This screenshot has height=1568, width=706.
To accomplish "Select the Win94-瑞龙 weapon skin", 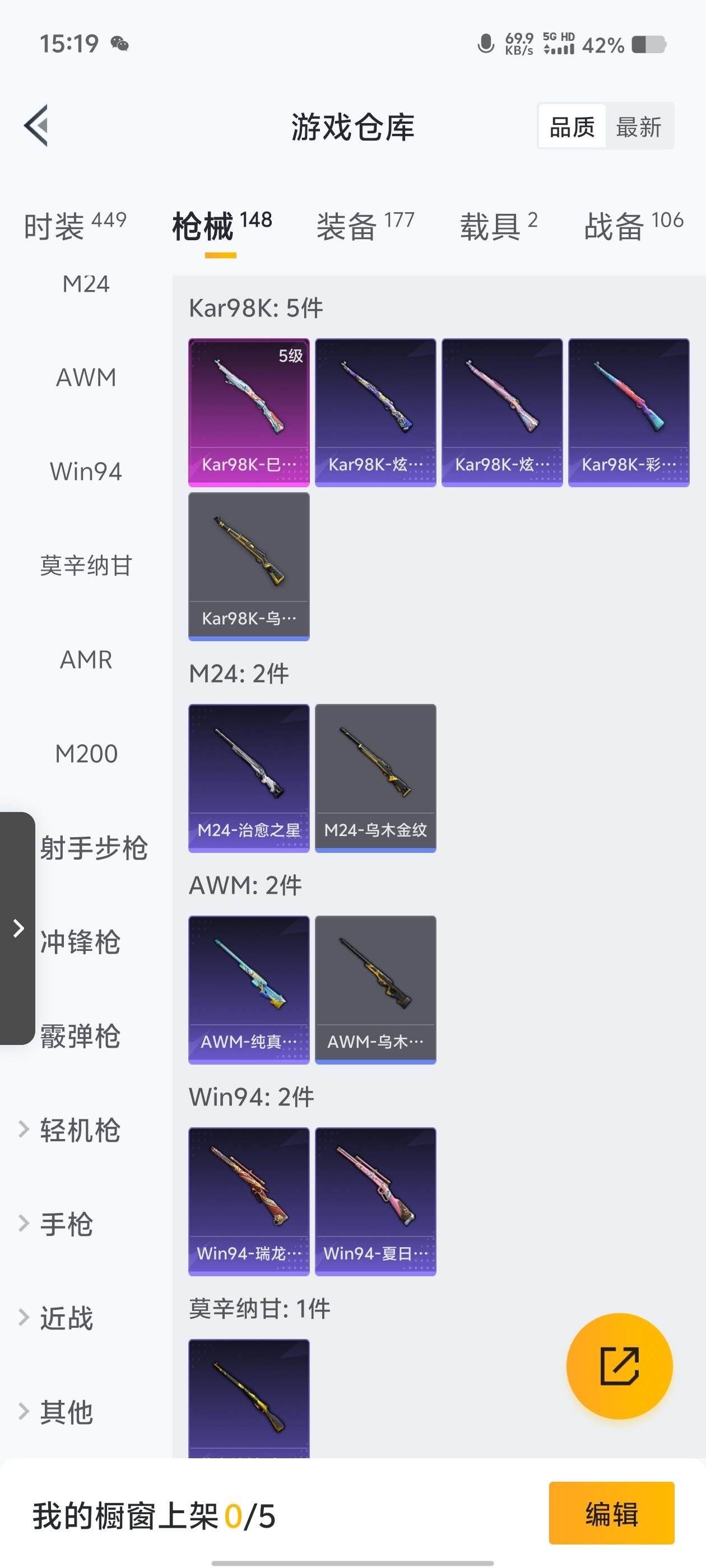I will (249, 1202).
